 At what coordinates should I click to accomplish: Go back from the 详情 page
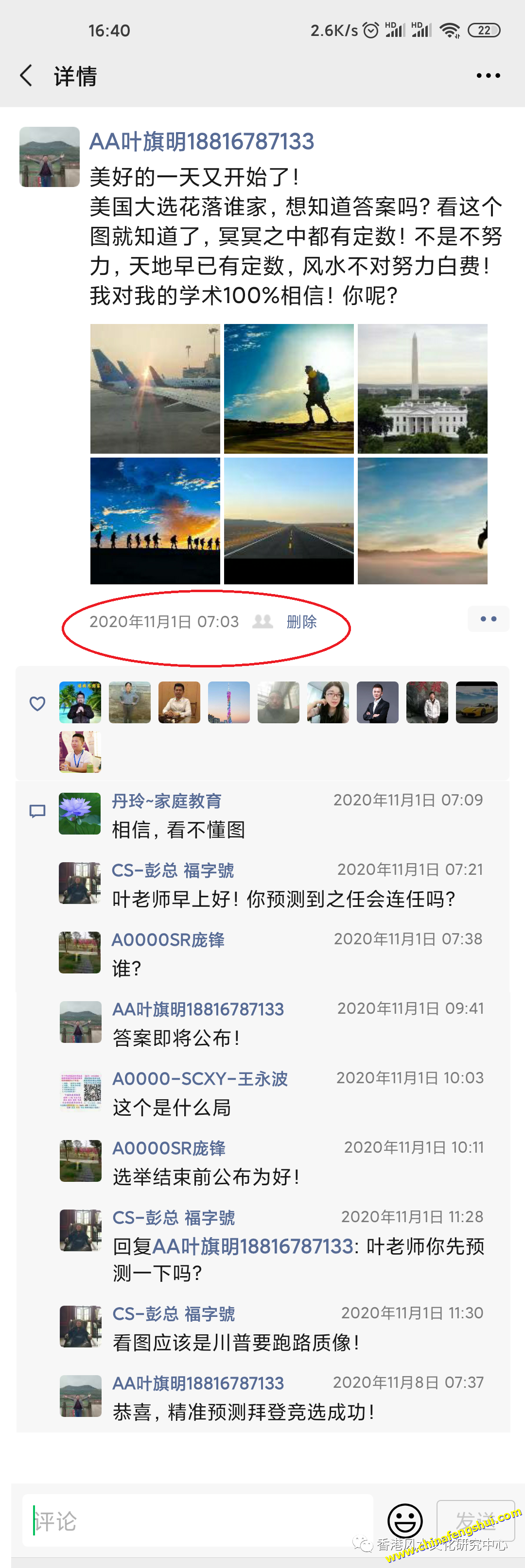click(x=26, y=76)
